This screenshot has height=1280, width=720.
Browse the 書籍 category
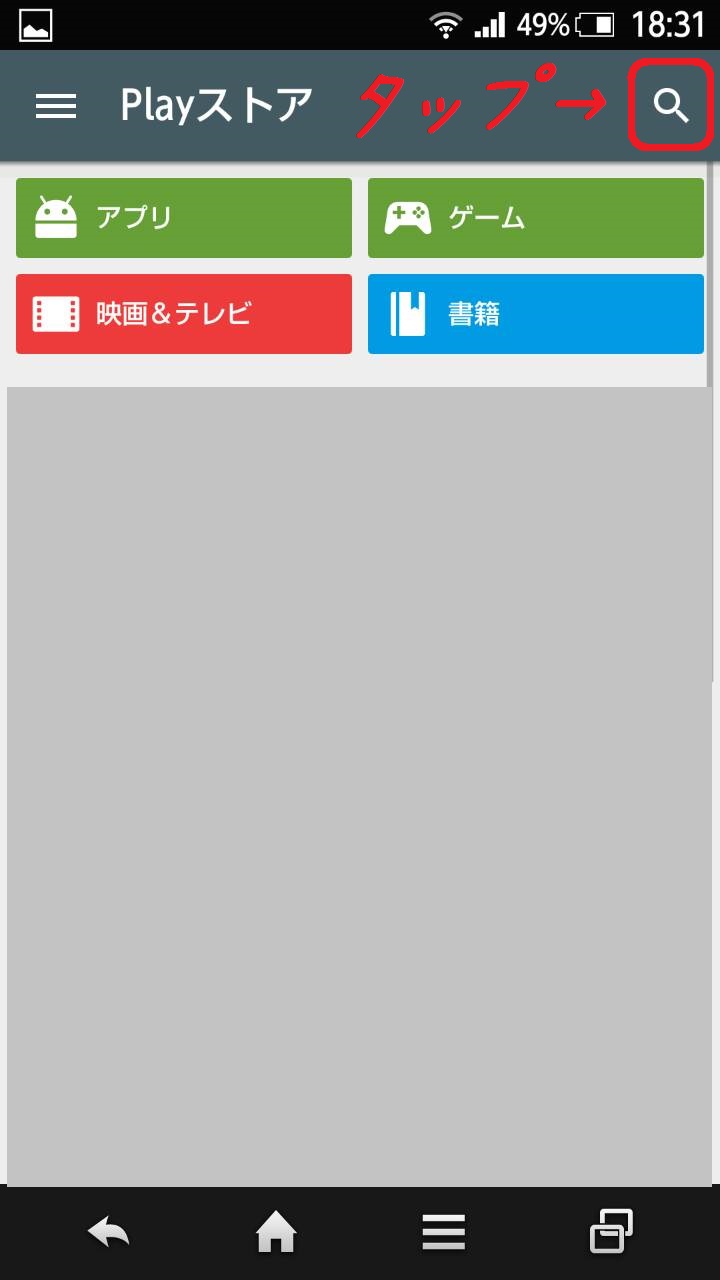click(536, 314)
